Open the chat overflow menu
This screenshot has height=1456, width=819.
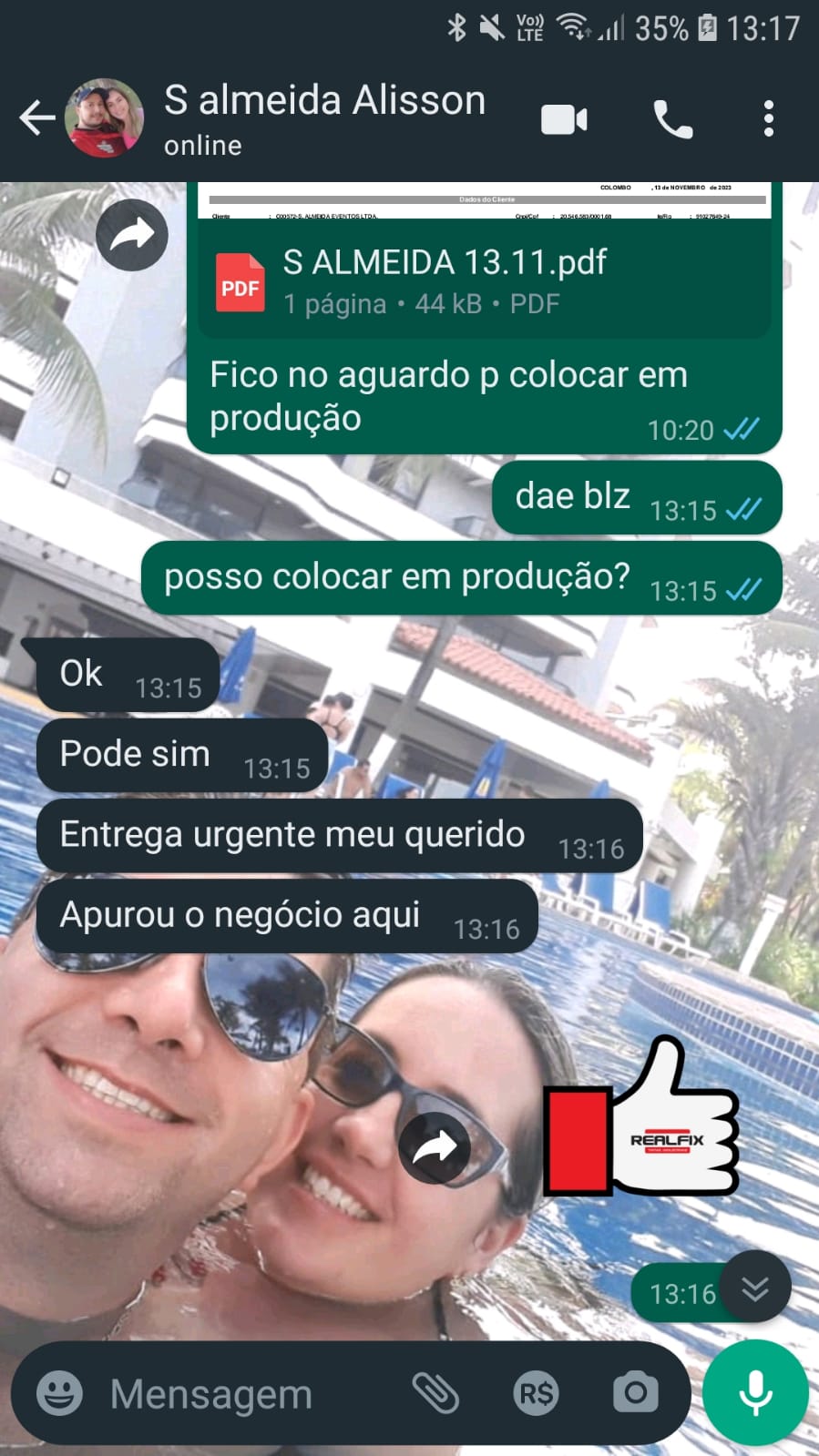[768, 119]
